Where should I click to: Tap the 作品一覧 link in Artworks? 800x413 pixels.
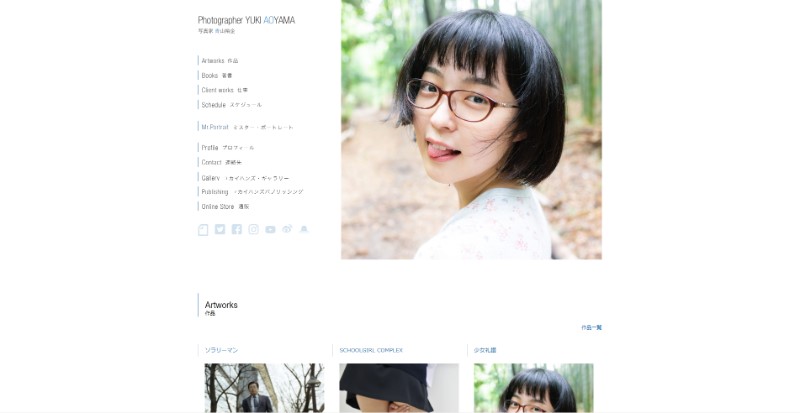tap(591, 327)
